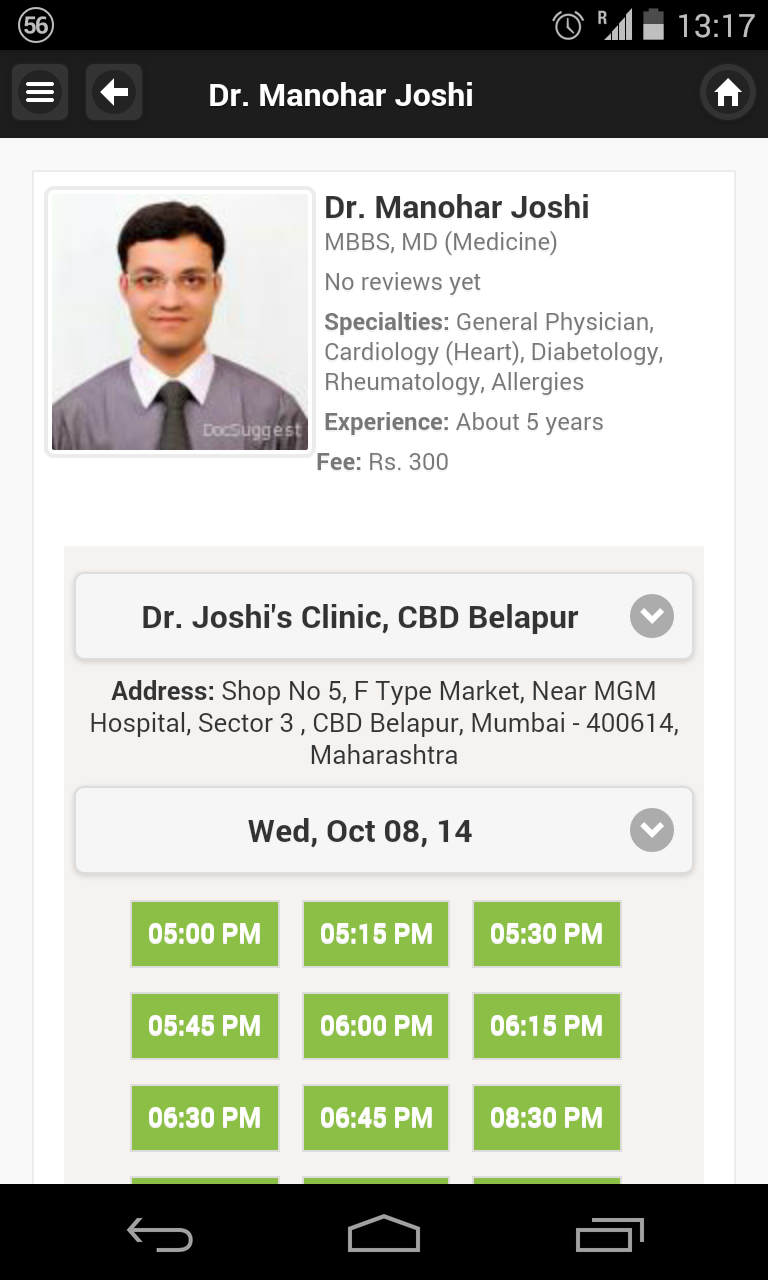Tap the 06:15 PM slot
This screenshot has height=1280, width=768.
point(547,1026)
